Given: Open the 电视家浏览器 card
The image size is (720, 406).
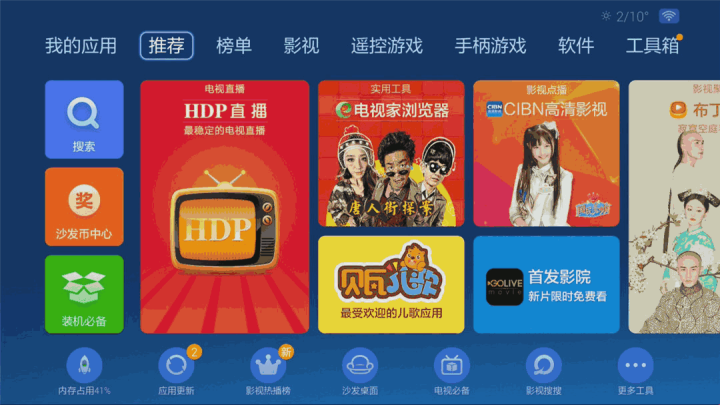Looking at the screenshot, I should click(391, 153).
